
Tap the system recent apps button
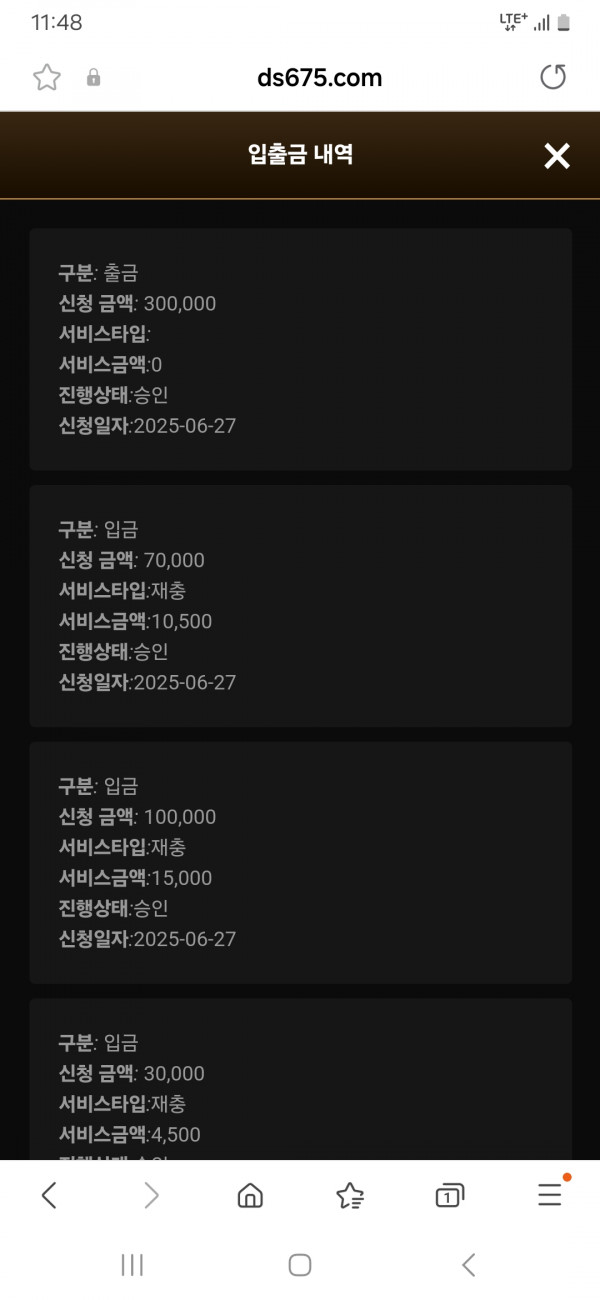pyautogui.click(x=132, y=1265)
